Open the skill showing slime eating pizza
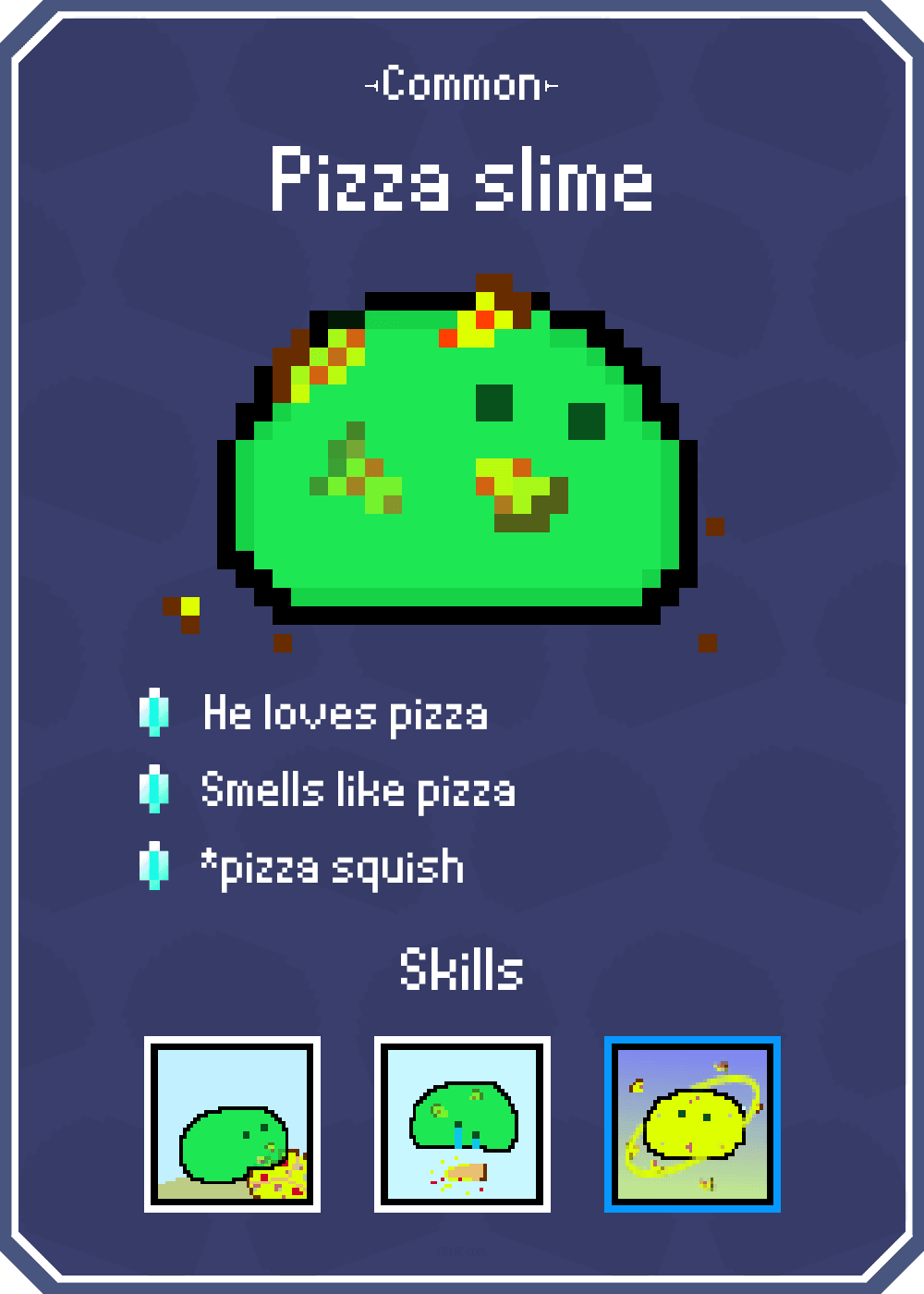This screenshot has height=1294, width=924. (232, 1124)
